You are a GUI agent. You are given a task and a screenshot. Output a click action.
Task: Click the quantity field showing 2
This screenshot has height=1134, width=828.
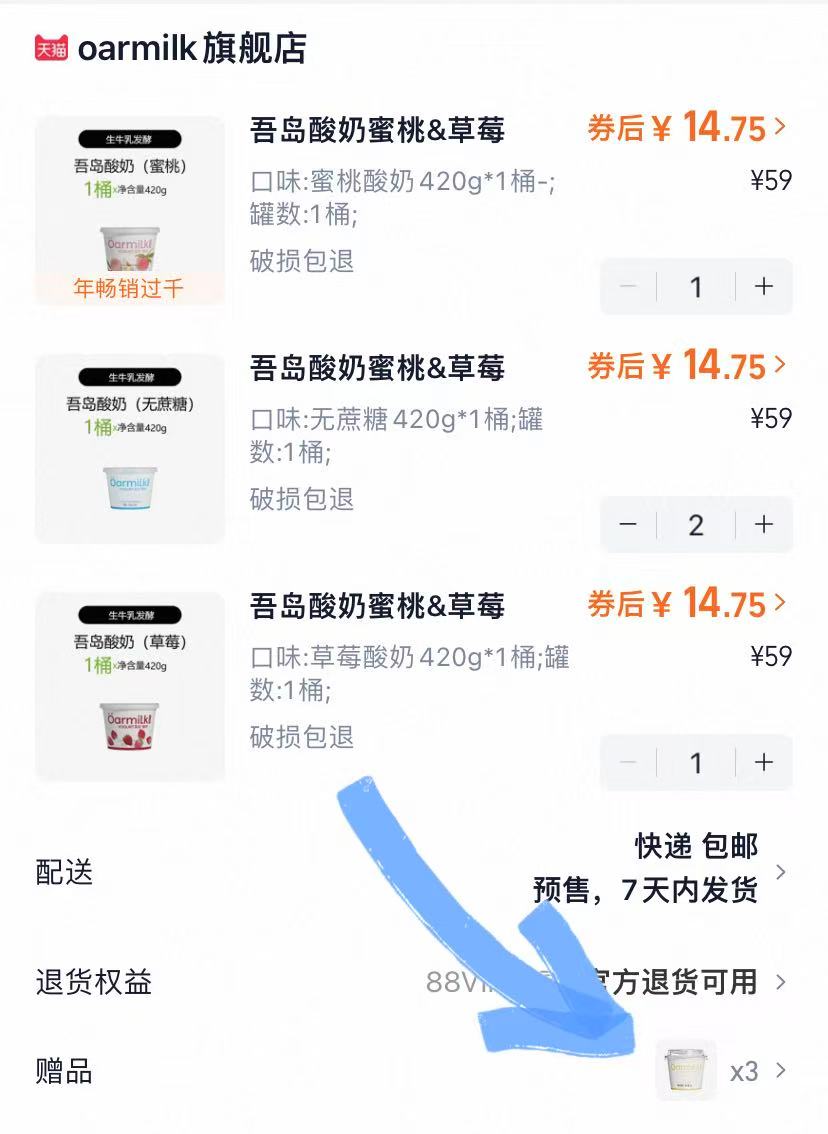point(696,524)
